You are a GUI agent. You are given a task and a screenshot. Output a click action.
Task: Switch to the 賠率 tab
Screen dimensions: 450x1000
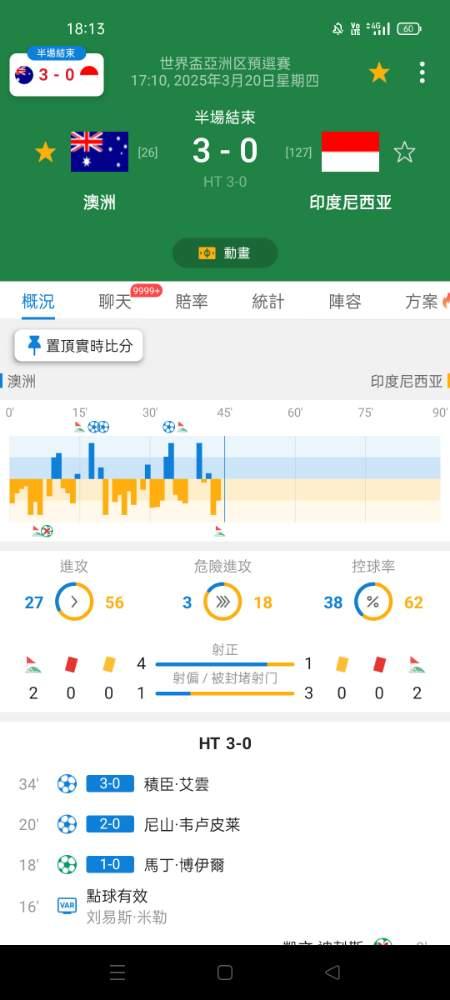[192, 302]
